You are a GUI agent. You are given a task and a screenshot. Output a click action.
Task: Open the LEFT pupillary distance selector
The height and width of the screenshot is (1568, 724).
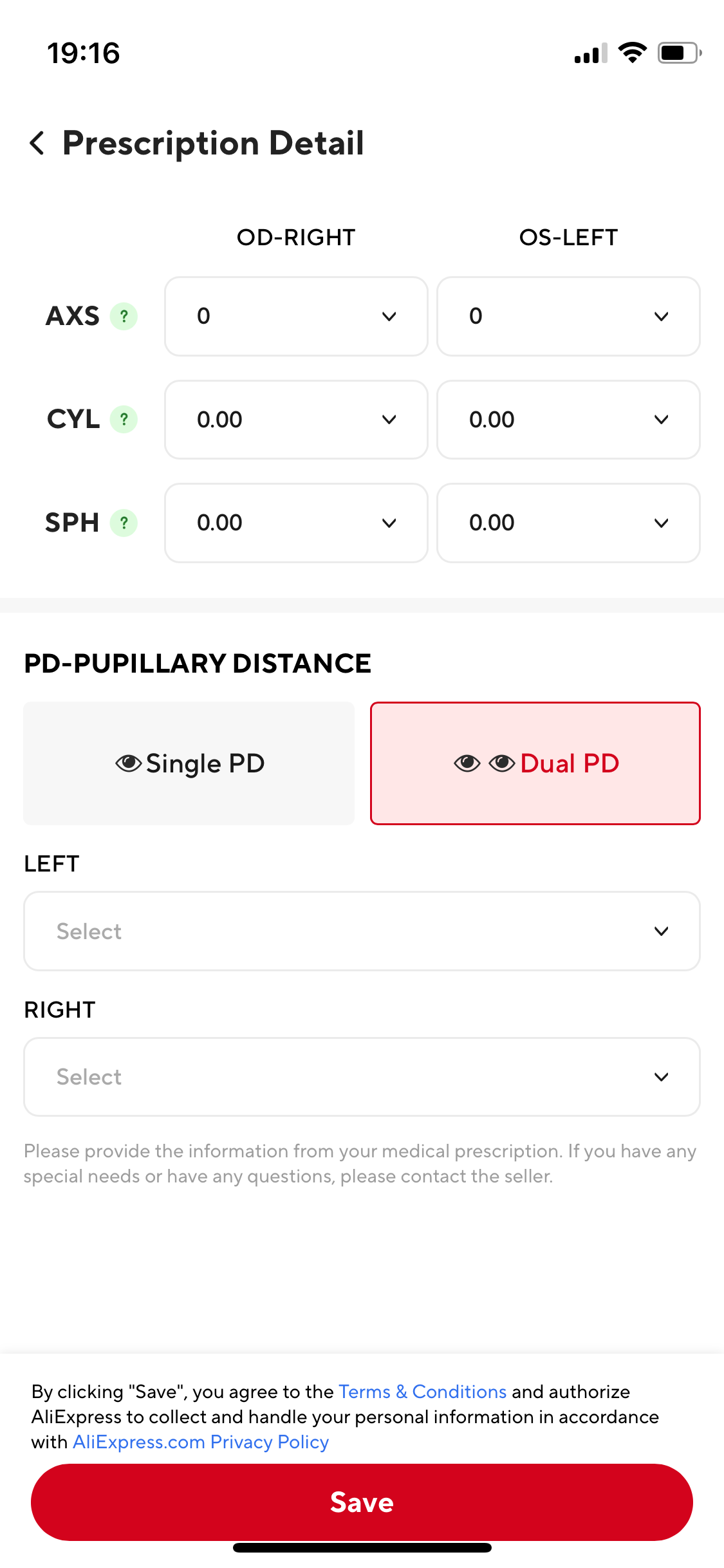pyautogui.click(x=362, y=931)
